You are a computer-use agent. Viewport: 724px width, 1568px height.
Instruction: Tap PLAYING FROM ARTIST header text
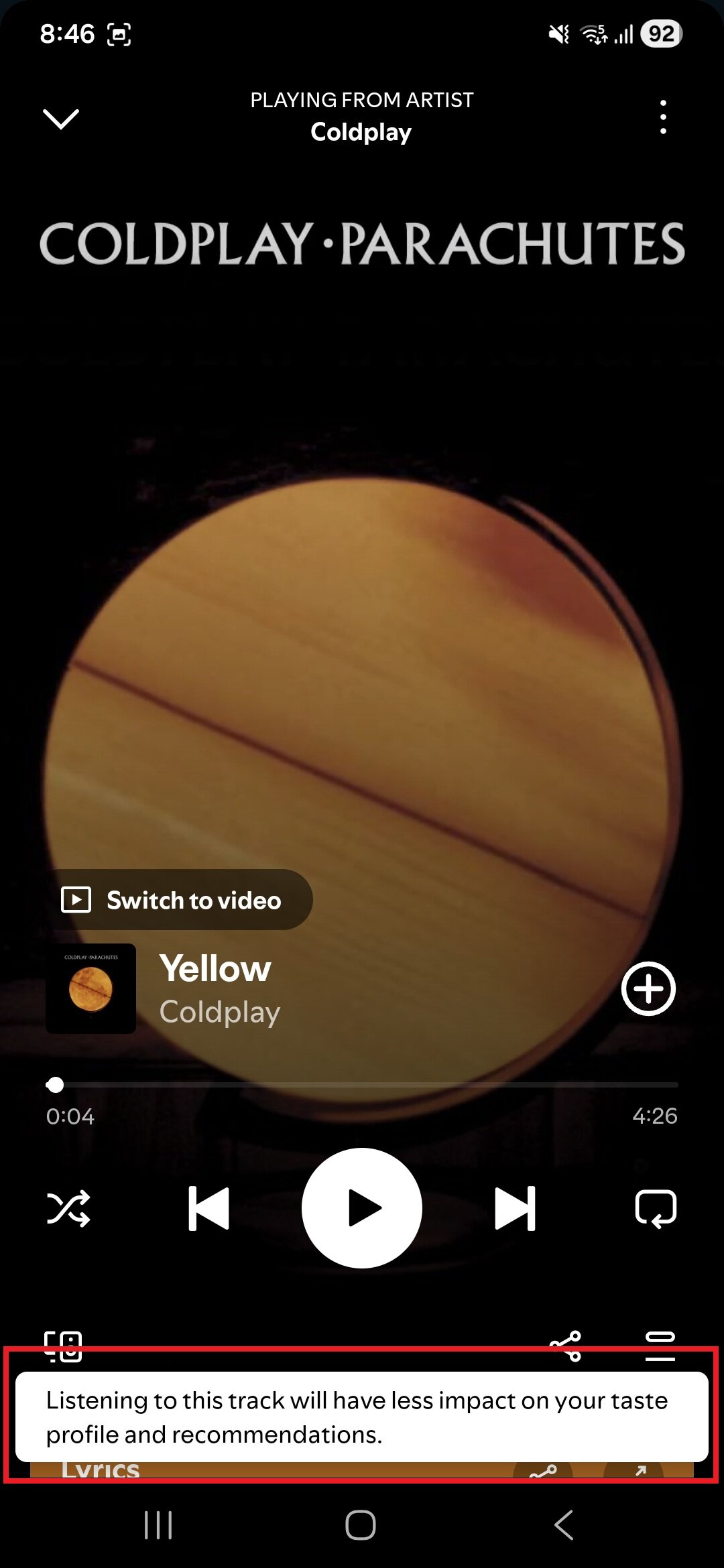click(361, 99)
